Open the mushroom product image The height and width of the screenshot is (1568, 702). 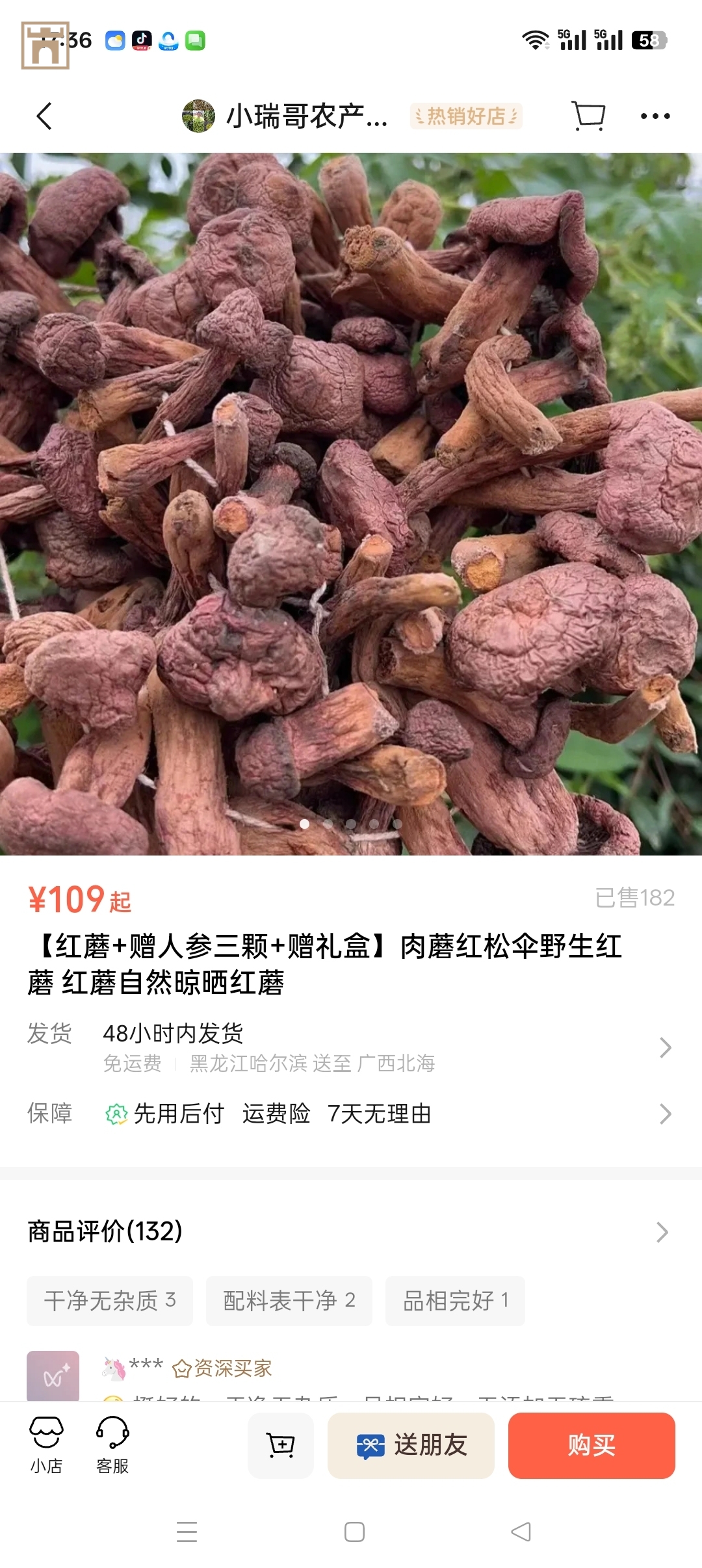click(351, 504)
